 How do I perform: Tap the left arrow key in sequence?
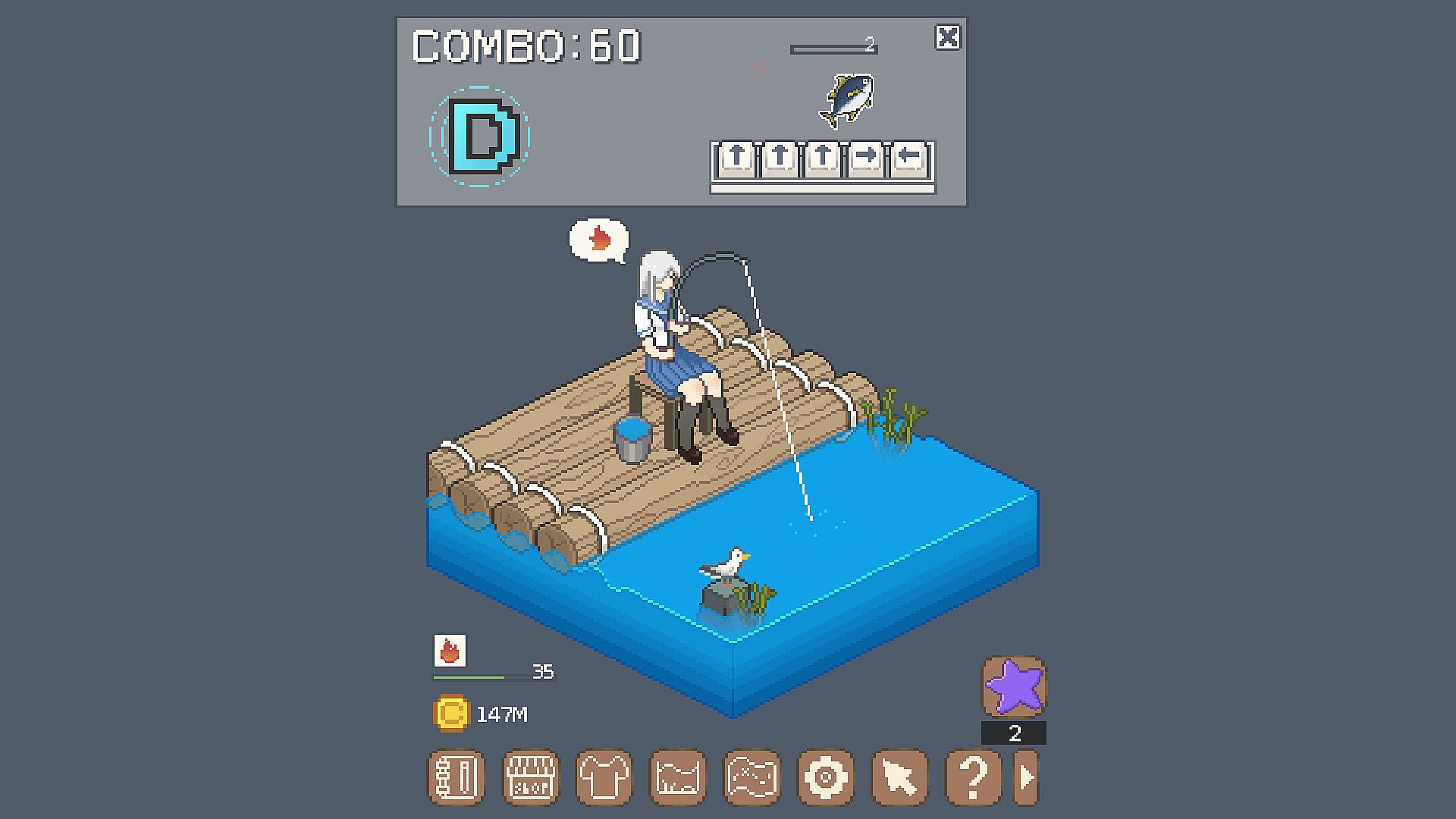click(x=909, y=158)
